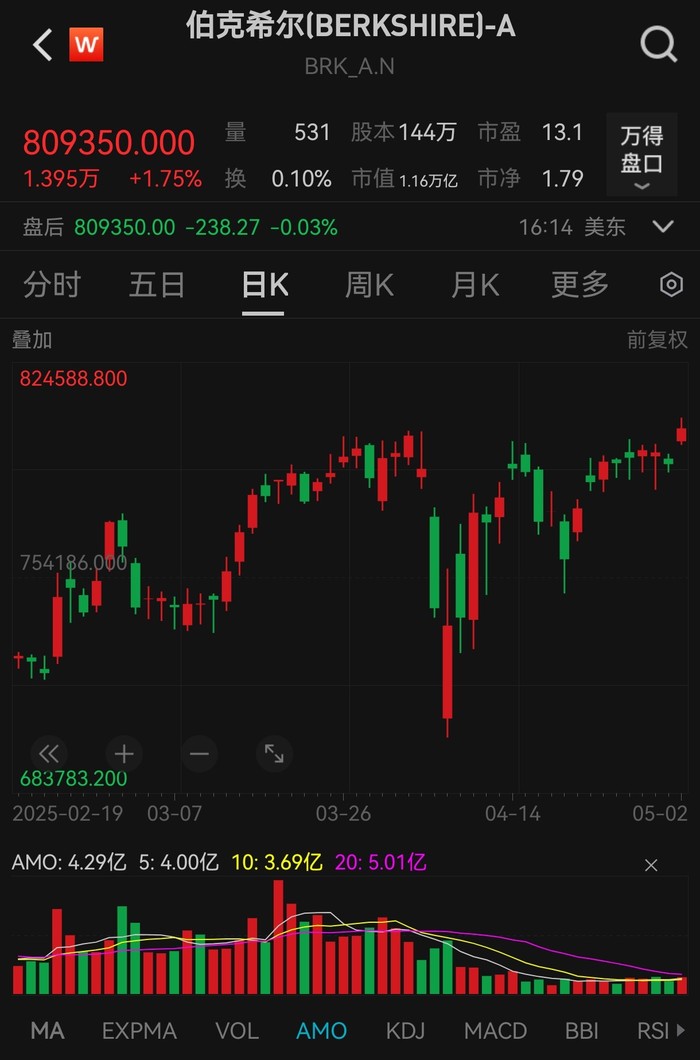Expand chart to full screen
This screenshot has height=1060, width=700.
[x=274, y=753]
